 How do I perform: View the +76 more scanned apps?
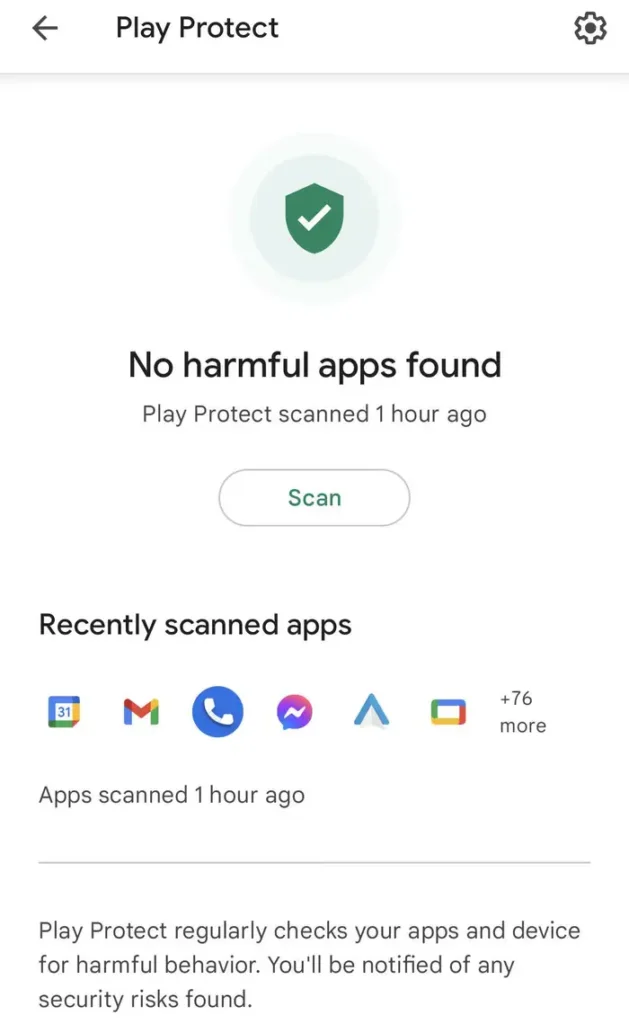pos(522,712)
